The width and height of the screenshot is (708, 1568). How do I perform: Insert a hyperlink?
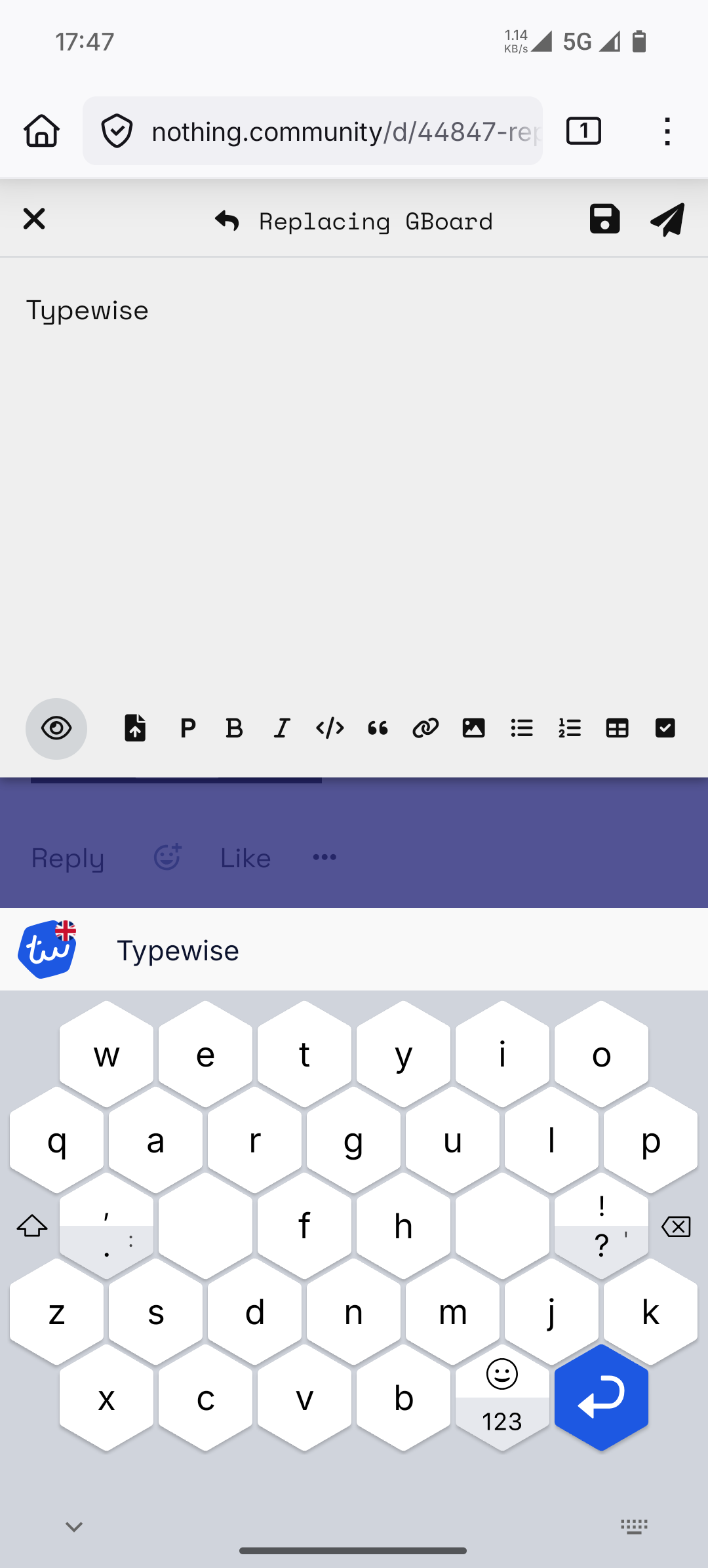425,728
